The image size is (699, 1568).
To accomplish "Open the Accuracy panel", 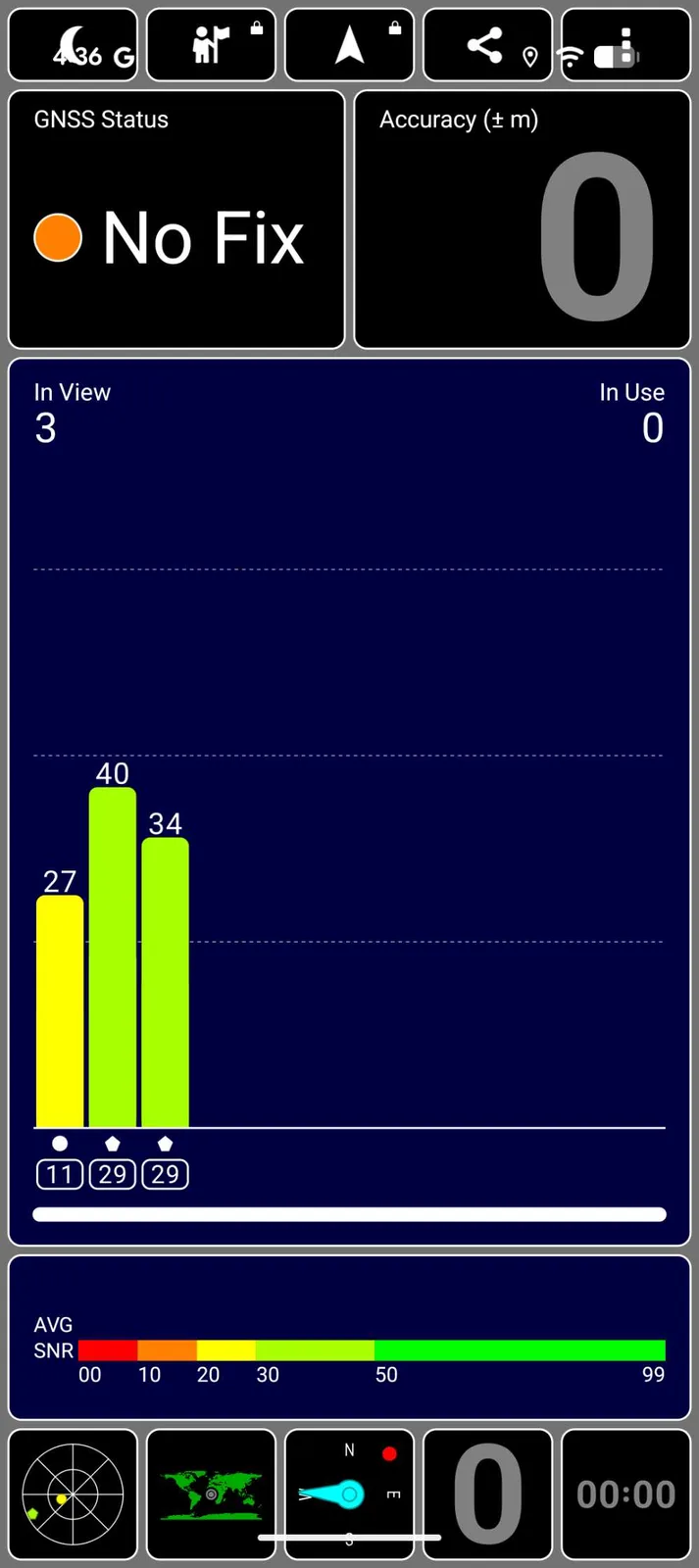I will pyautogui.click(x=522, y=220).
